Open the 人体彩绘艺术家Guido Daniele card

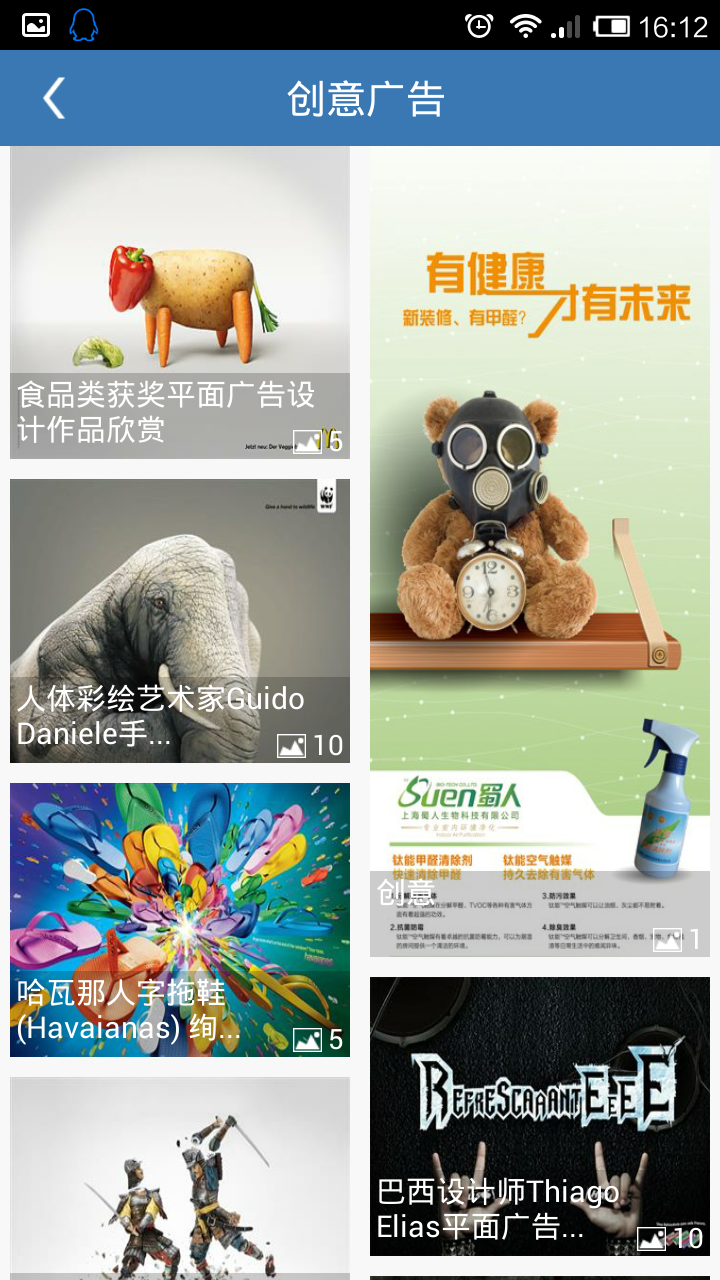pyautogui.click(x=180, y=620)
